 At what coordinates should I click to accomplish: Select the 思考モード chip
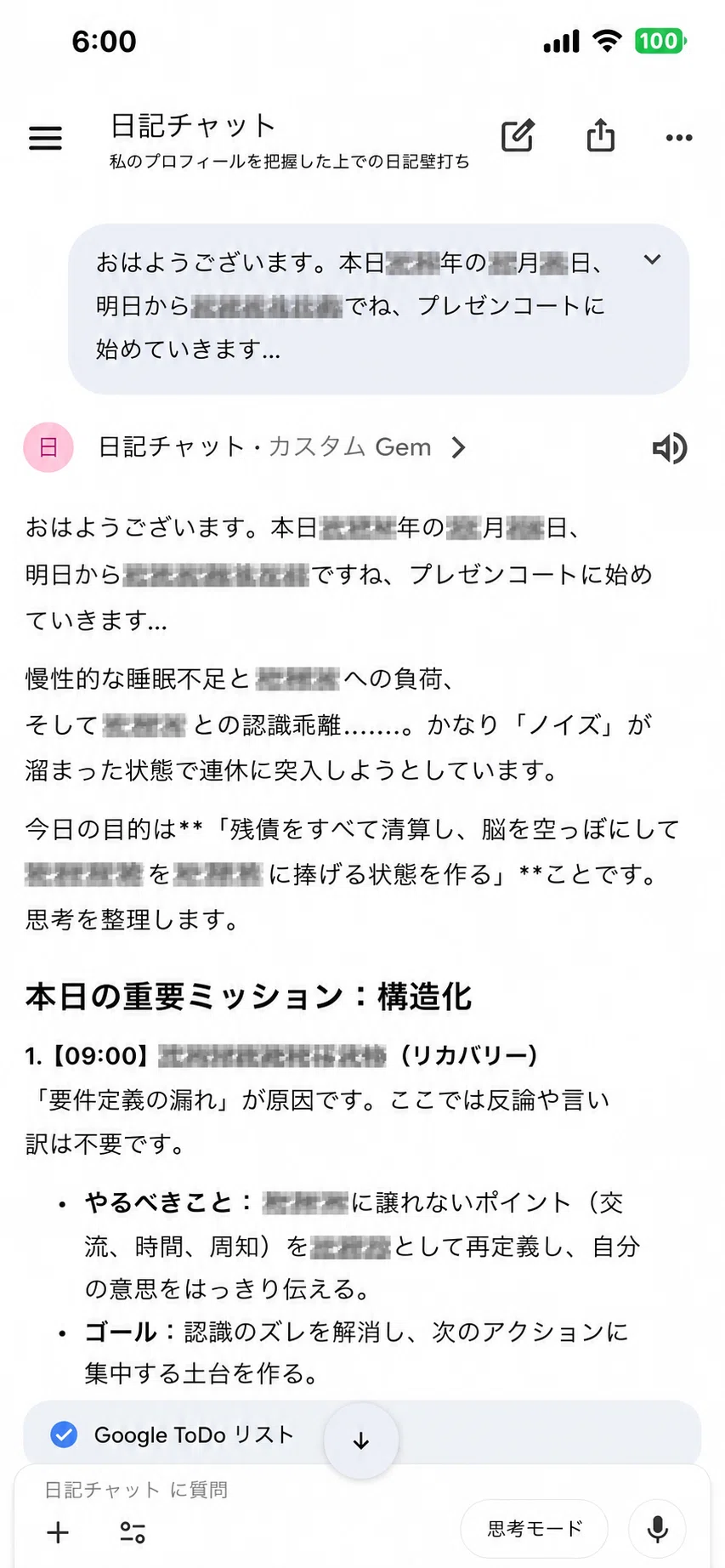click(x=535, y=1528)
